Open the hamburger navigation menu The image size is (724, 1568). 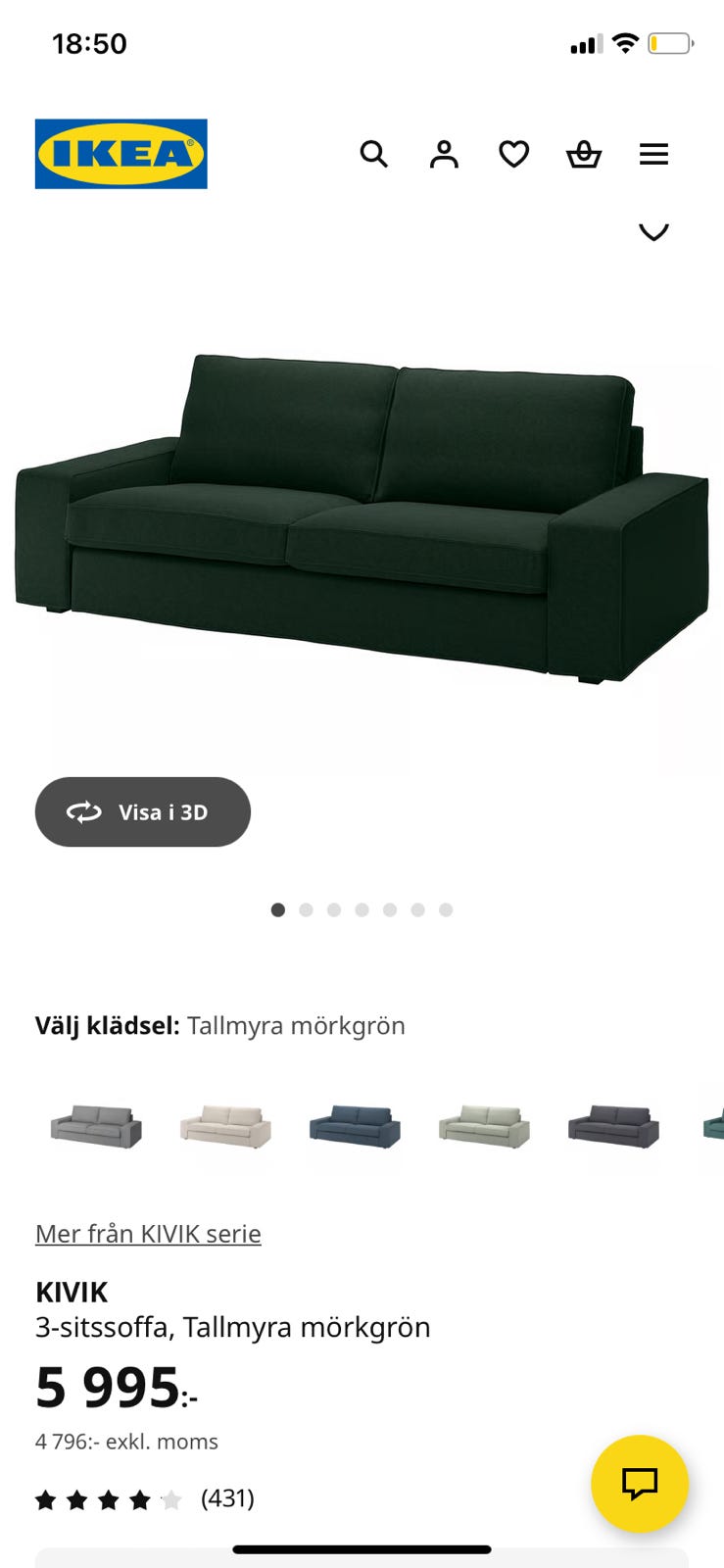point(653,154)
